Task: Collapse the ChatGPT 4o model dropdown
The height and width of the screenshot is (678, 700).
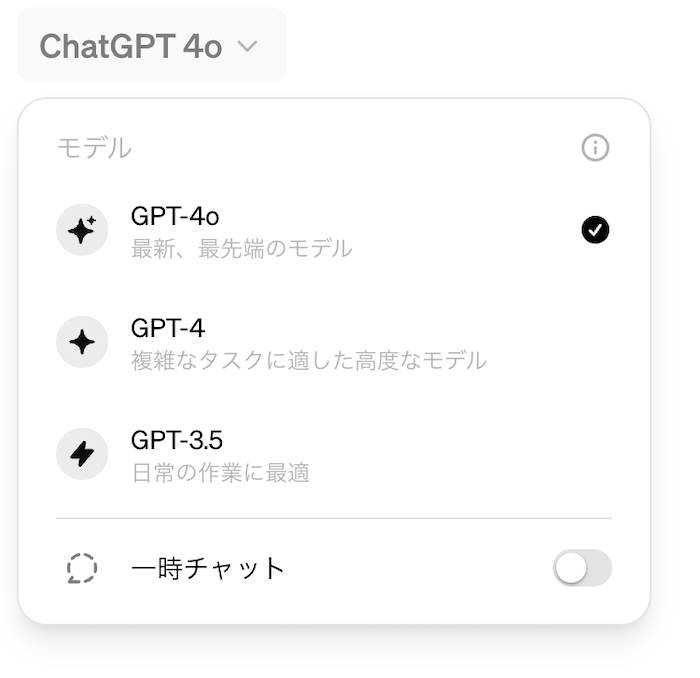Action: tap(150, 46)
